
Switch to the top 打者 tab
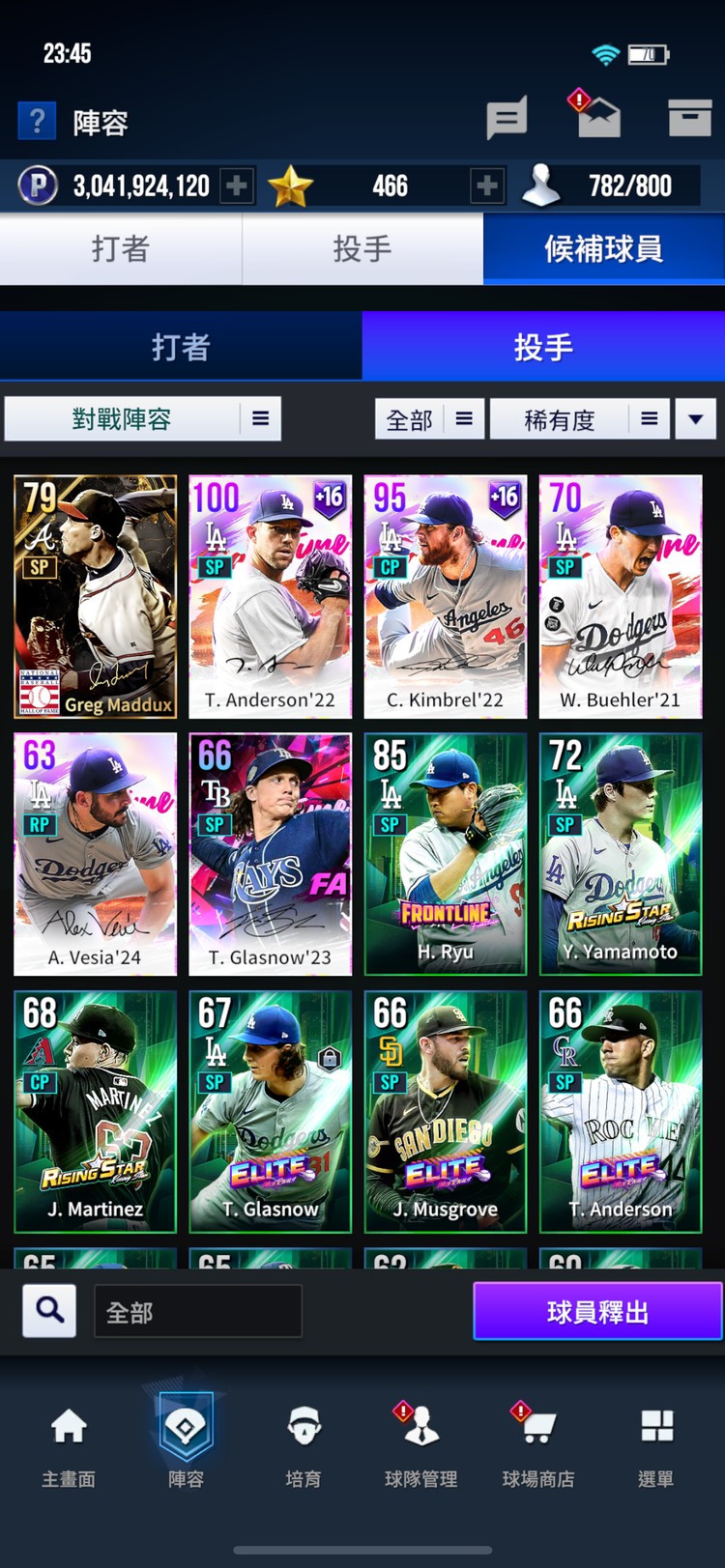[x=121, y=249]
